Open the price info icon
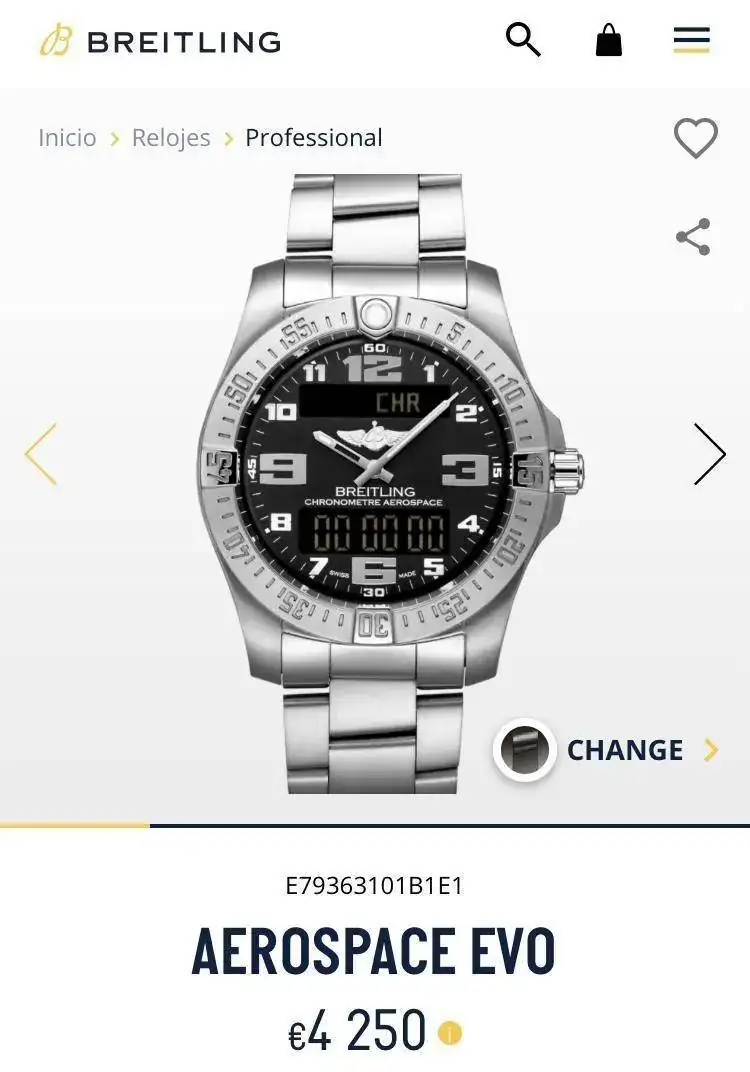Viewport: 750px width, 1072px height. (450, 1032)
